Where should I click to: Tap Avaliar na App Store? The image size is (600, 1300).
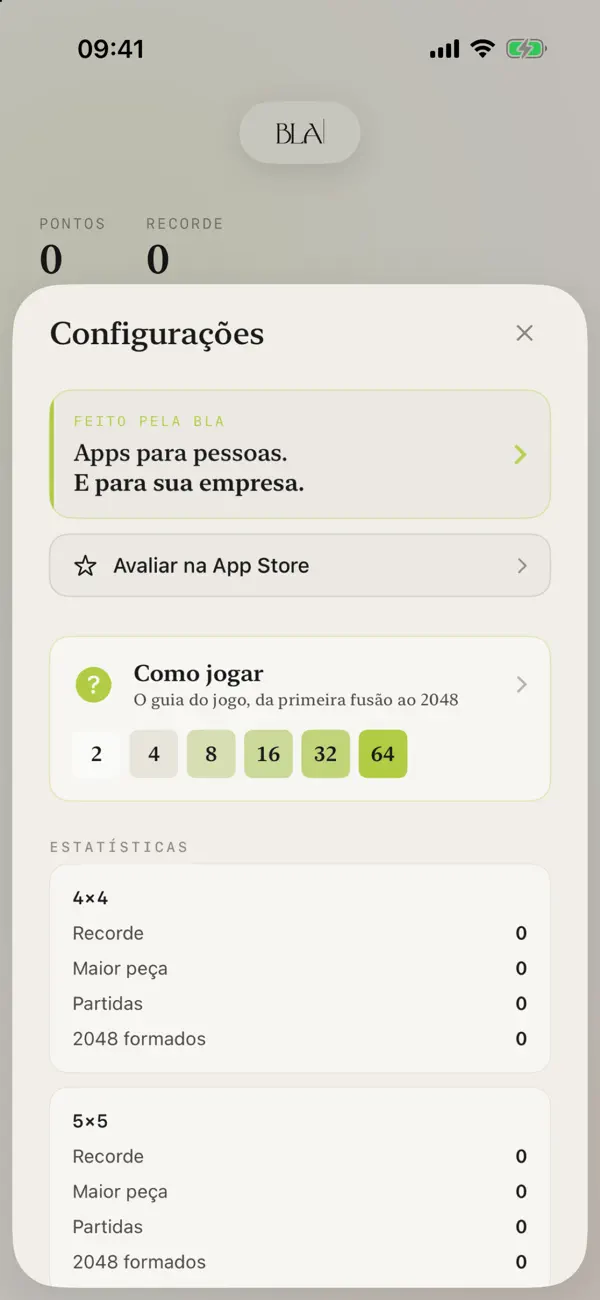click(300, 566)
